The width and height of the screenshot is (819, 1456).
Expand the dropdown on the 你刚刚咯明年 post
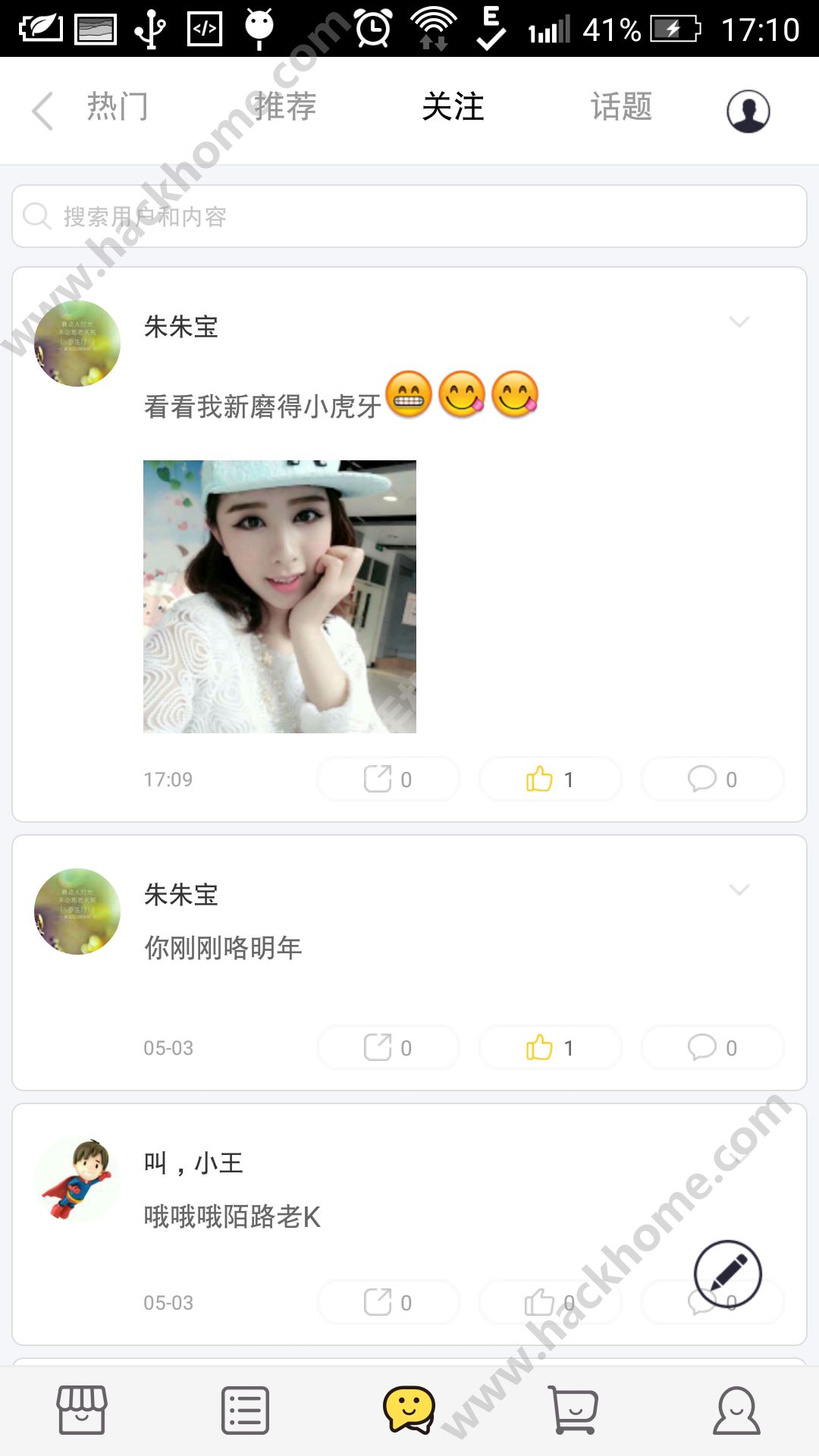(x=739, y=890)
